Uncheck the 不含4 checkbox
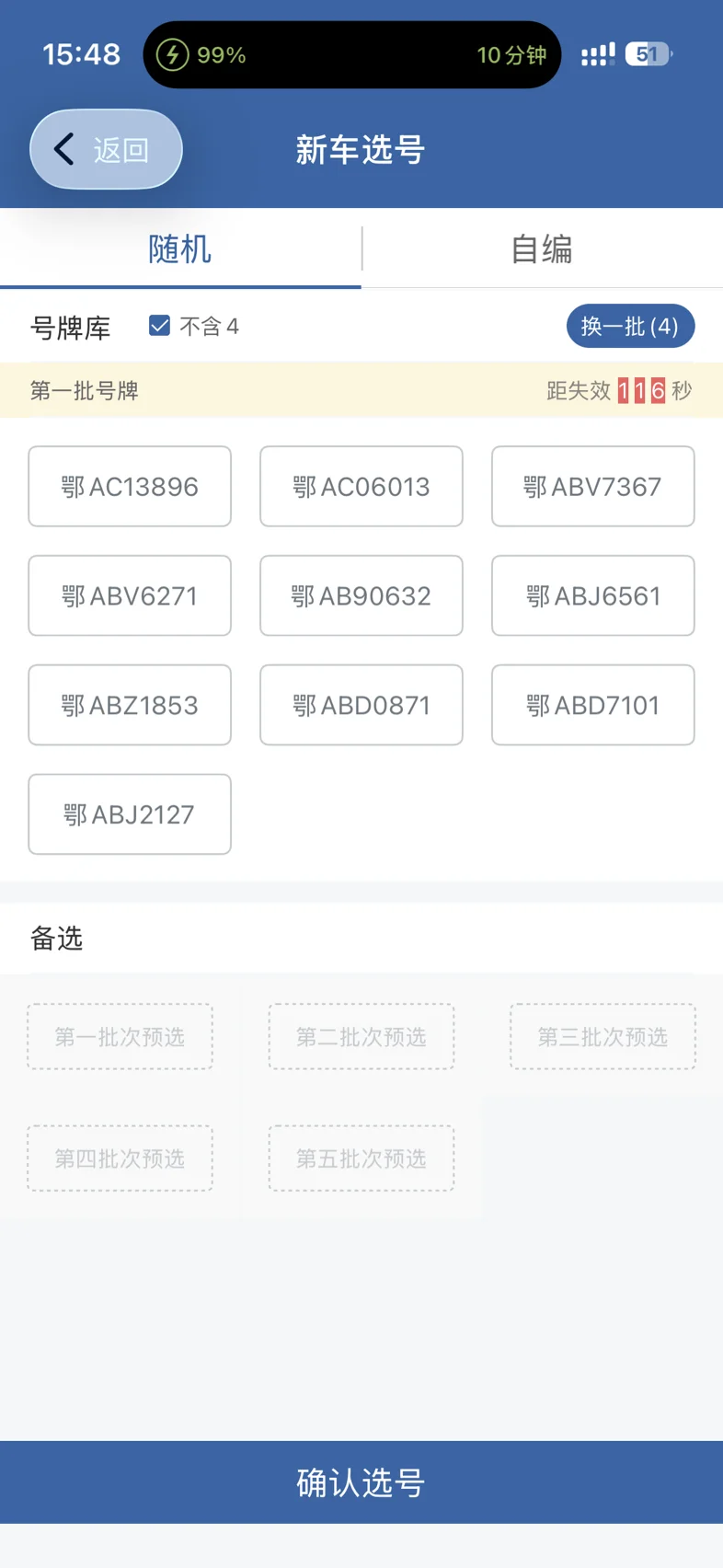723x1568 pixels. (160, 326)
